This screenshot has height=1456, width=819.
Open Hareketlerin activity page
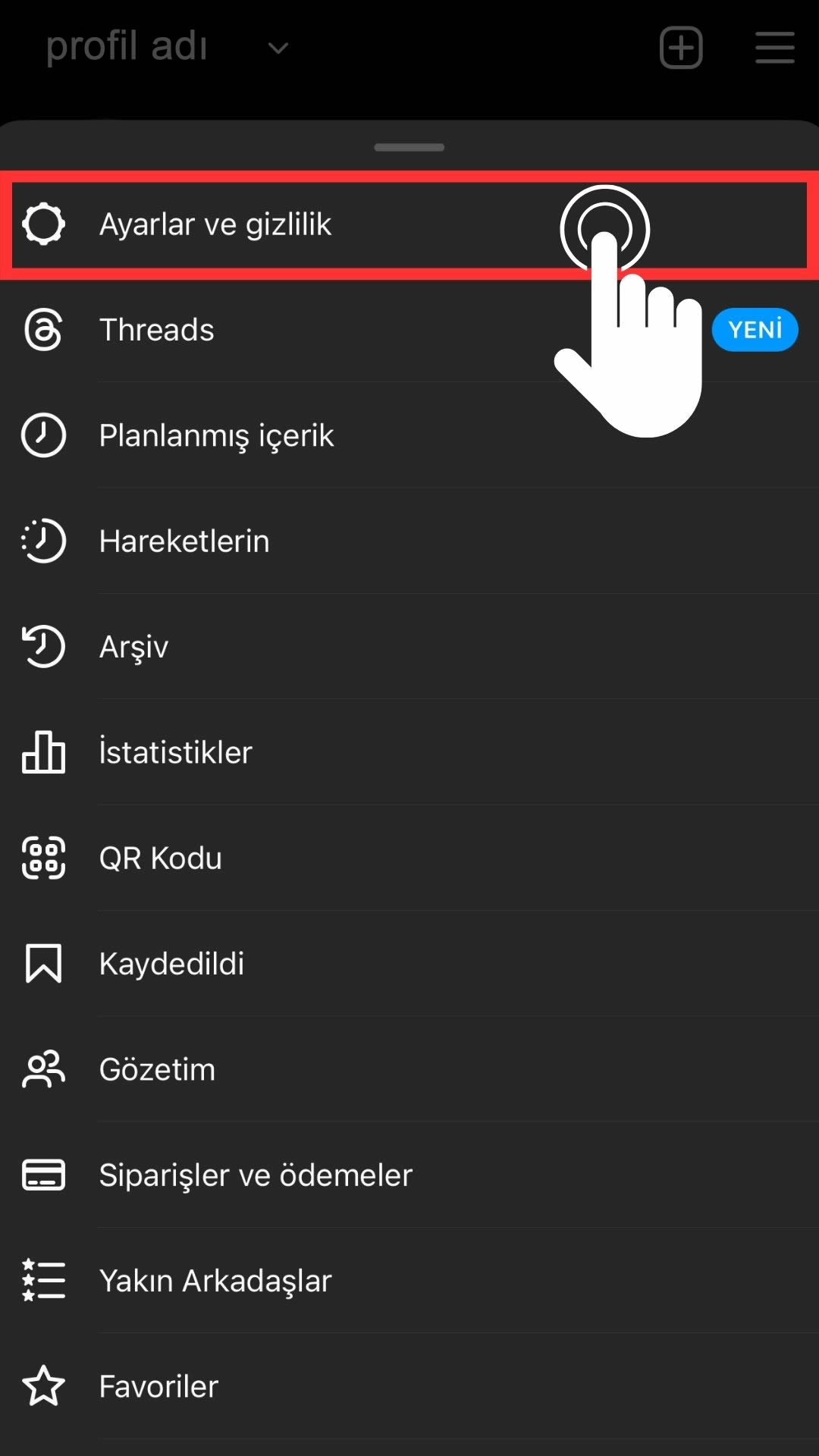[409, 541]
